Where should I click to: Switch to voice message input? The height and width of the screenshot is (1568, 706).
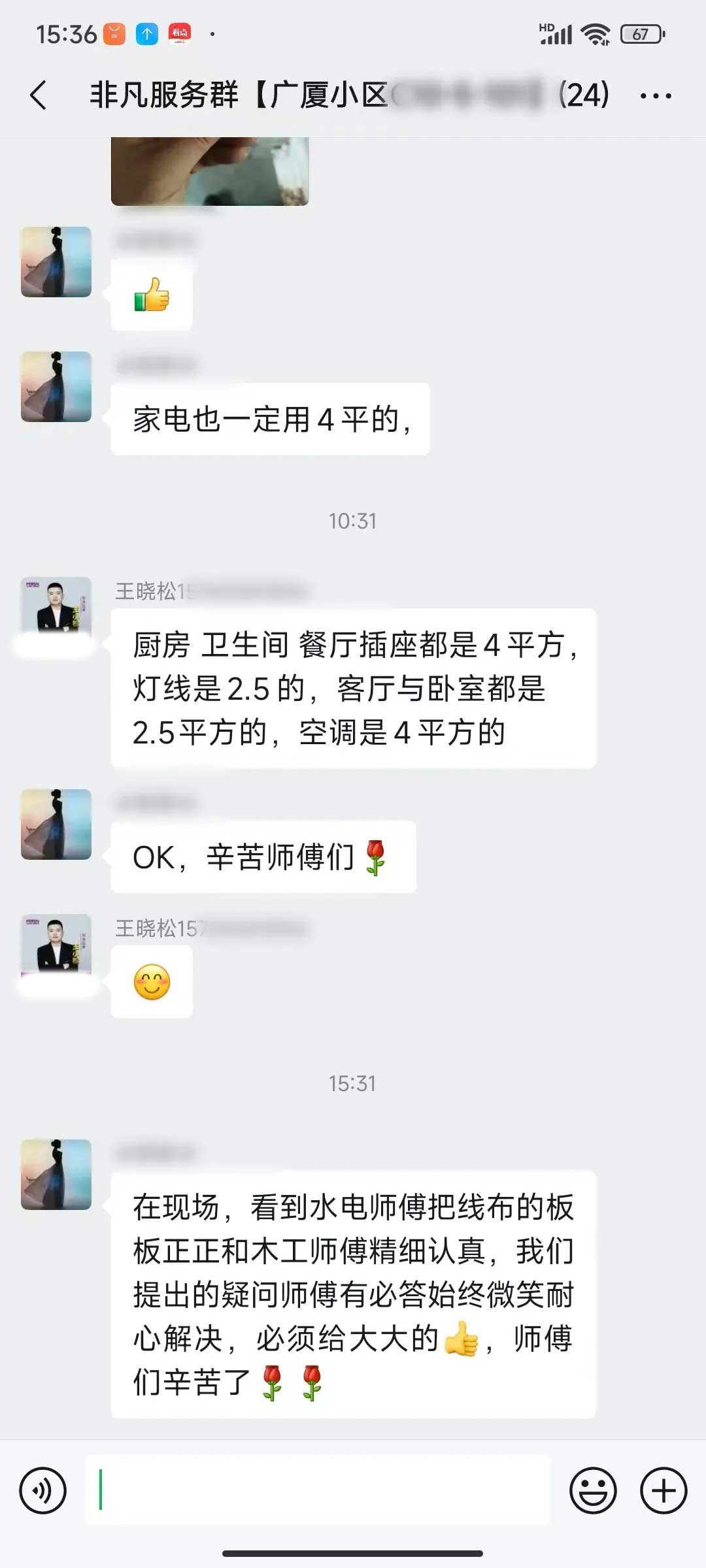point(43,1490)
